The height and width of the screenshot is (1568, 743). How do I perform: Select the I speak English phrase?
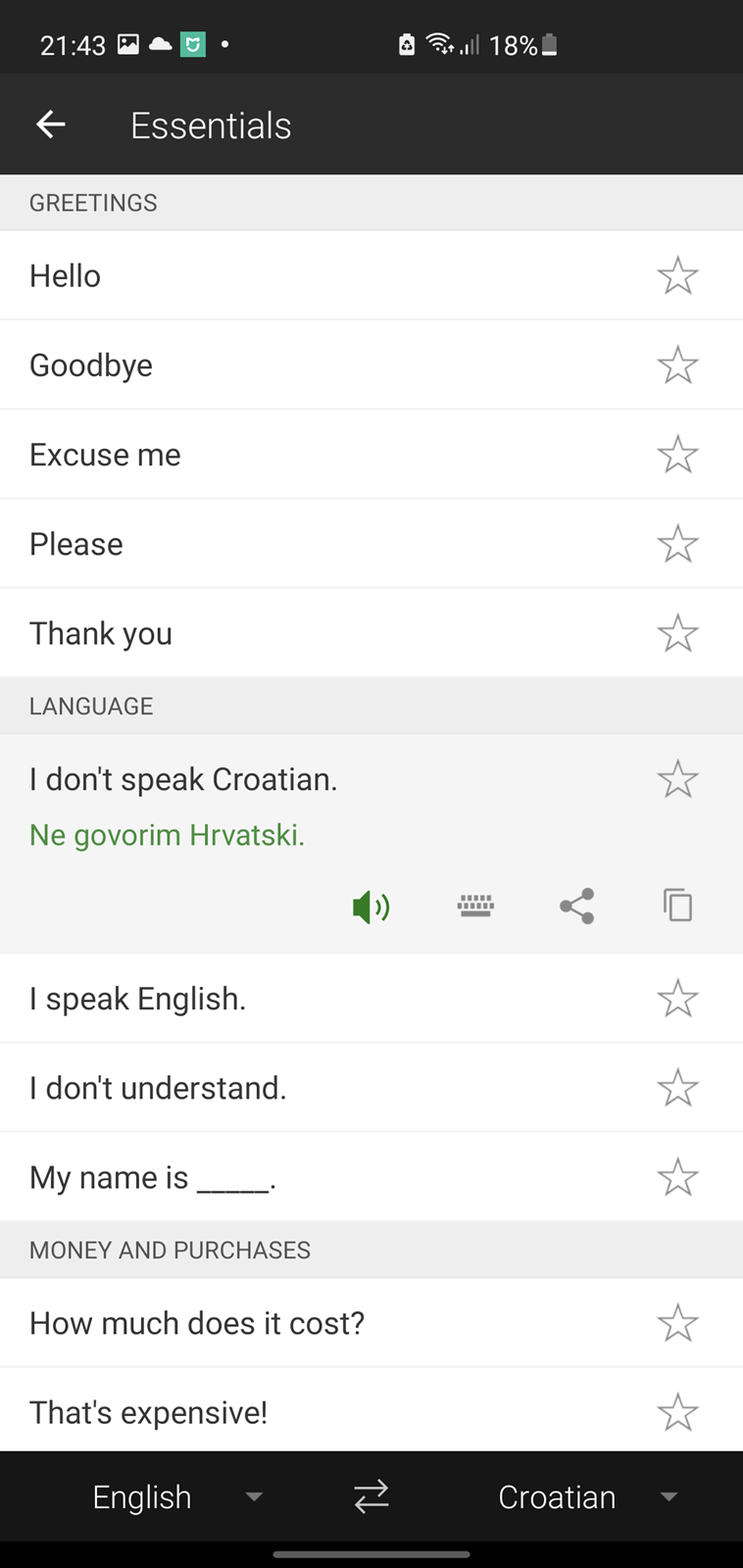pyautogui.click(x=371, y=999)
